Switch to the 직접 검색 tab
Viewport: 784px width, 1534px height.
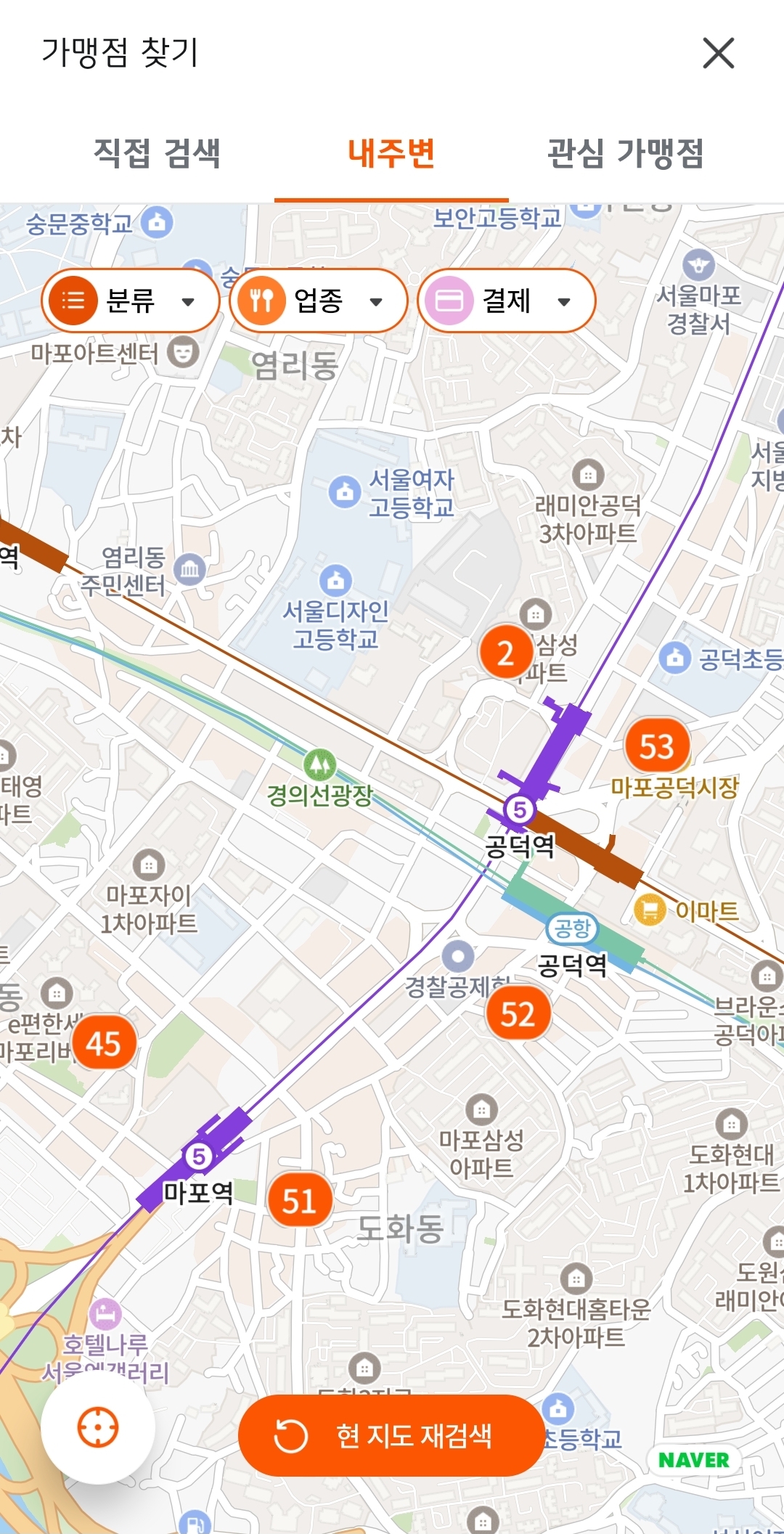(157, 151)
